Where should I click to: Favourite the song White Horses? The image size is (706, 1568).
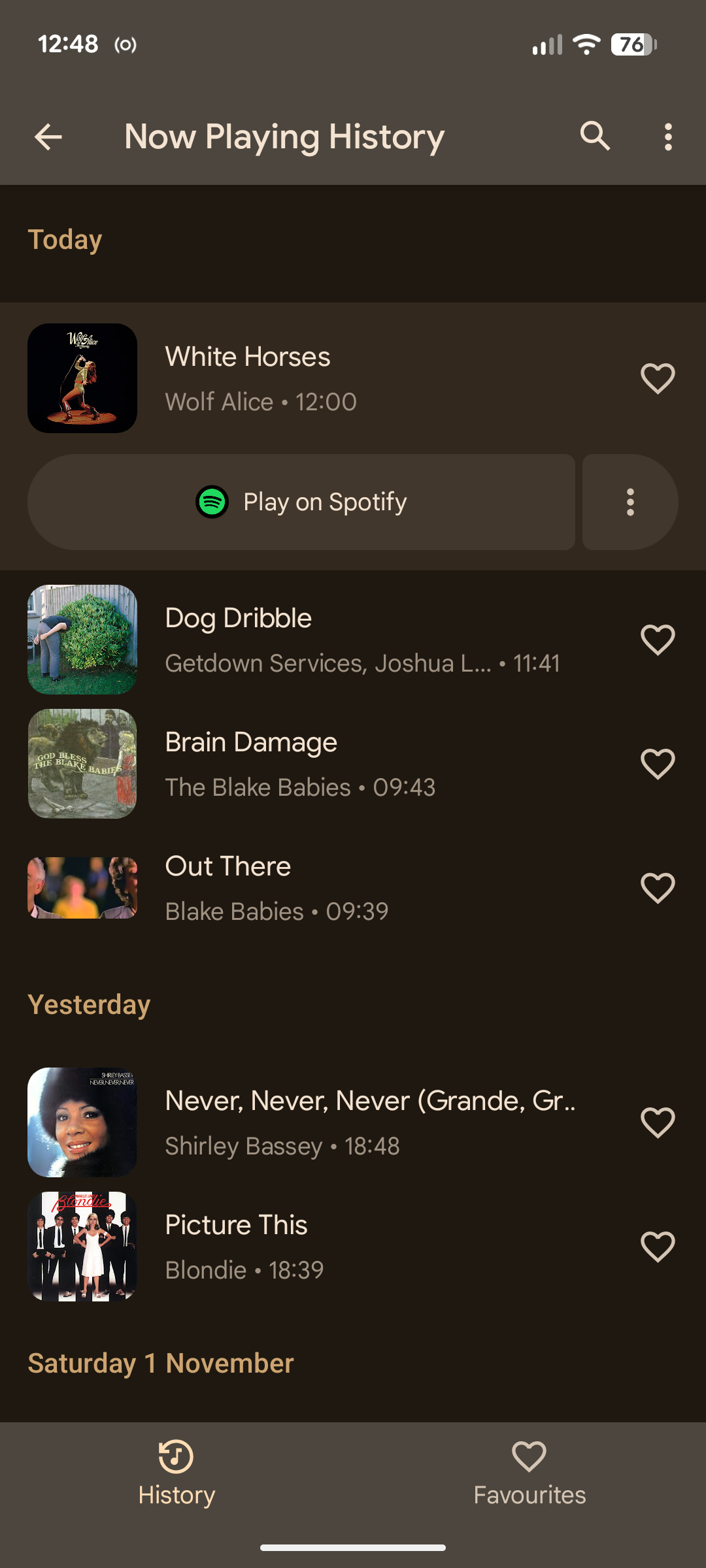658,377
